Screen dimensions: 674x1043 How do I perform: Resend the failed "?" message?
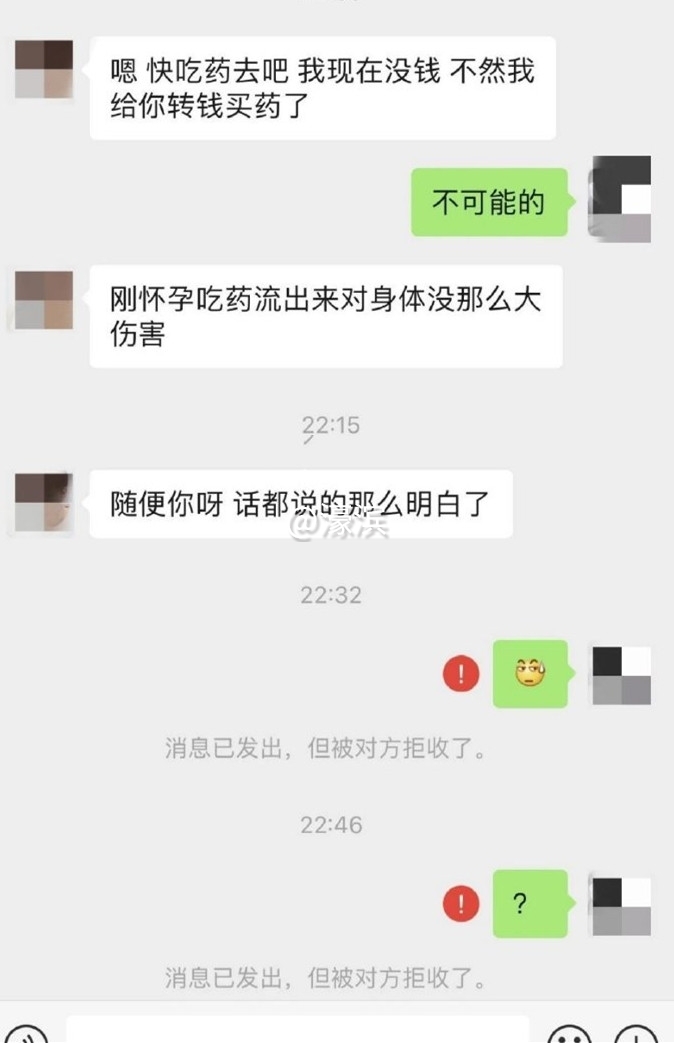point(461,904)
